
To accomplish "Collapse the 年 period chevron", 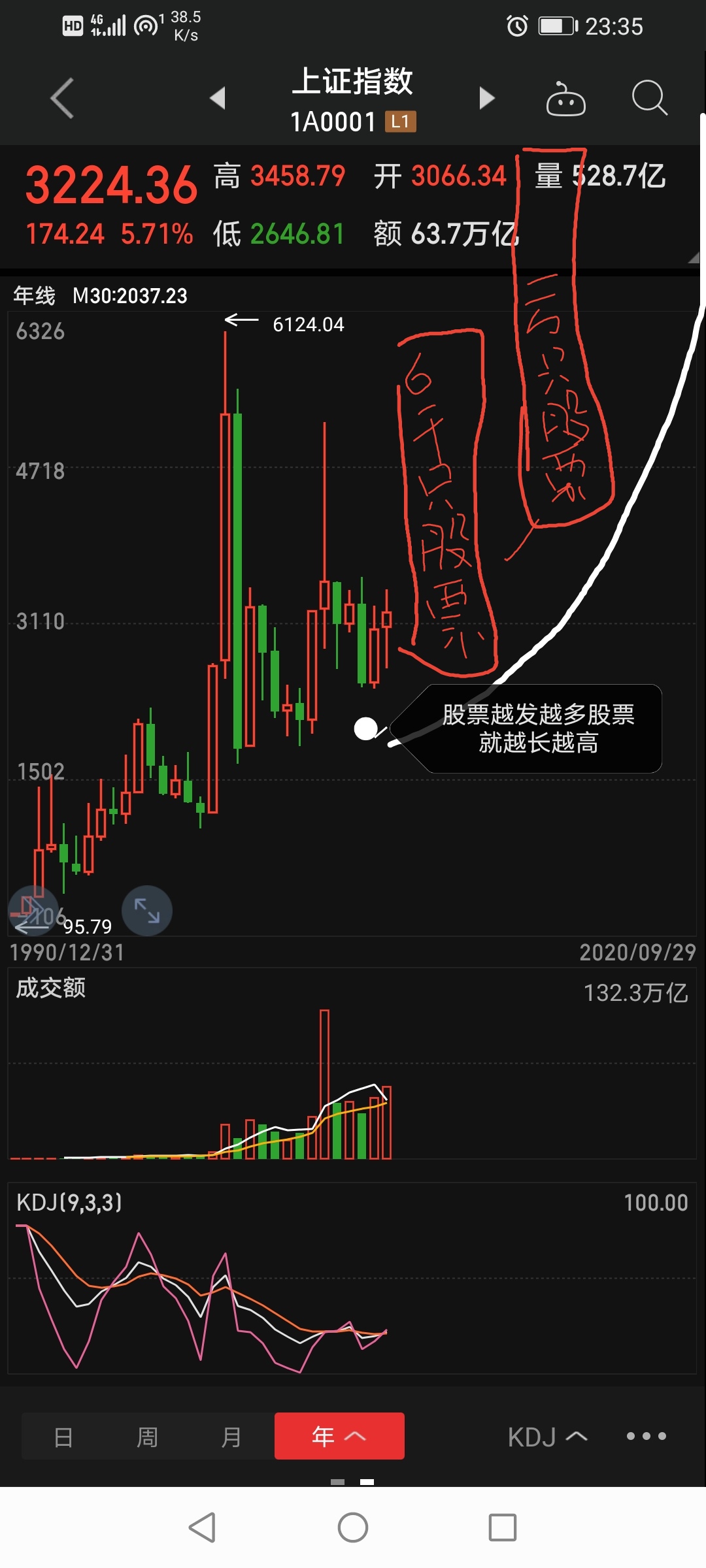I will click(355, 1436).
